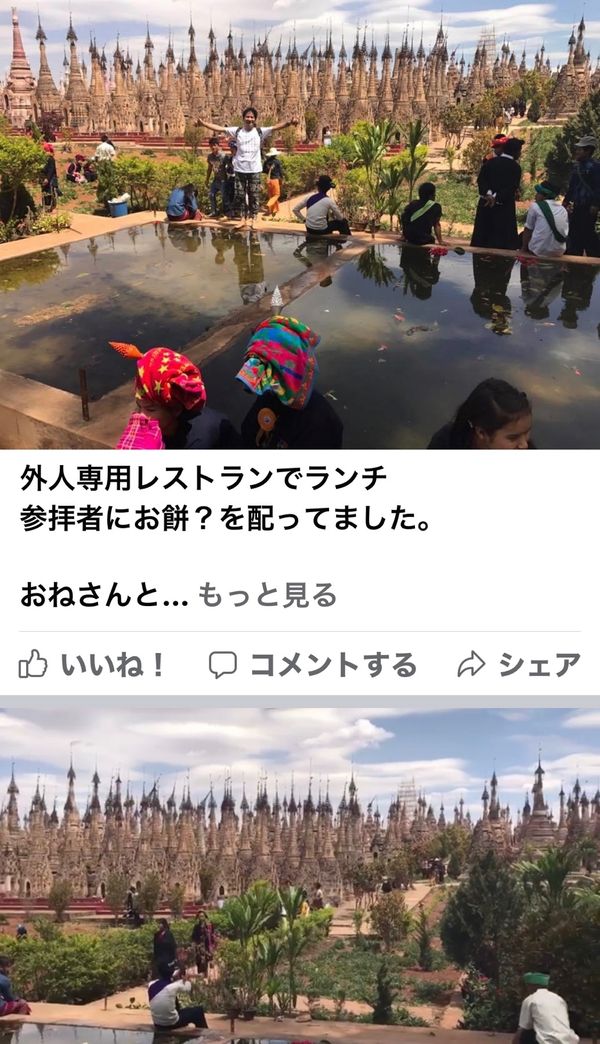Share the post via シェア

pos(519,664)
